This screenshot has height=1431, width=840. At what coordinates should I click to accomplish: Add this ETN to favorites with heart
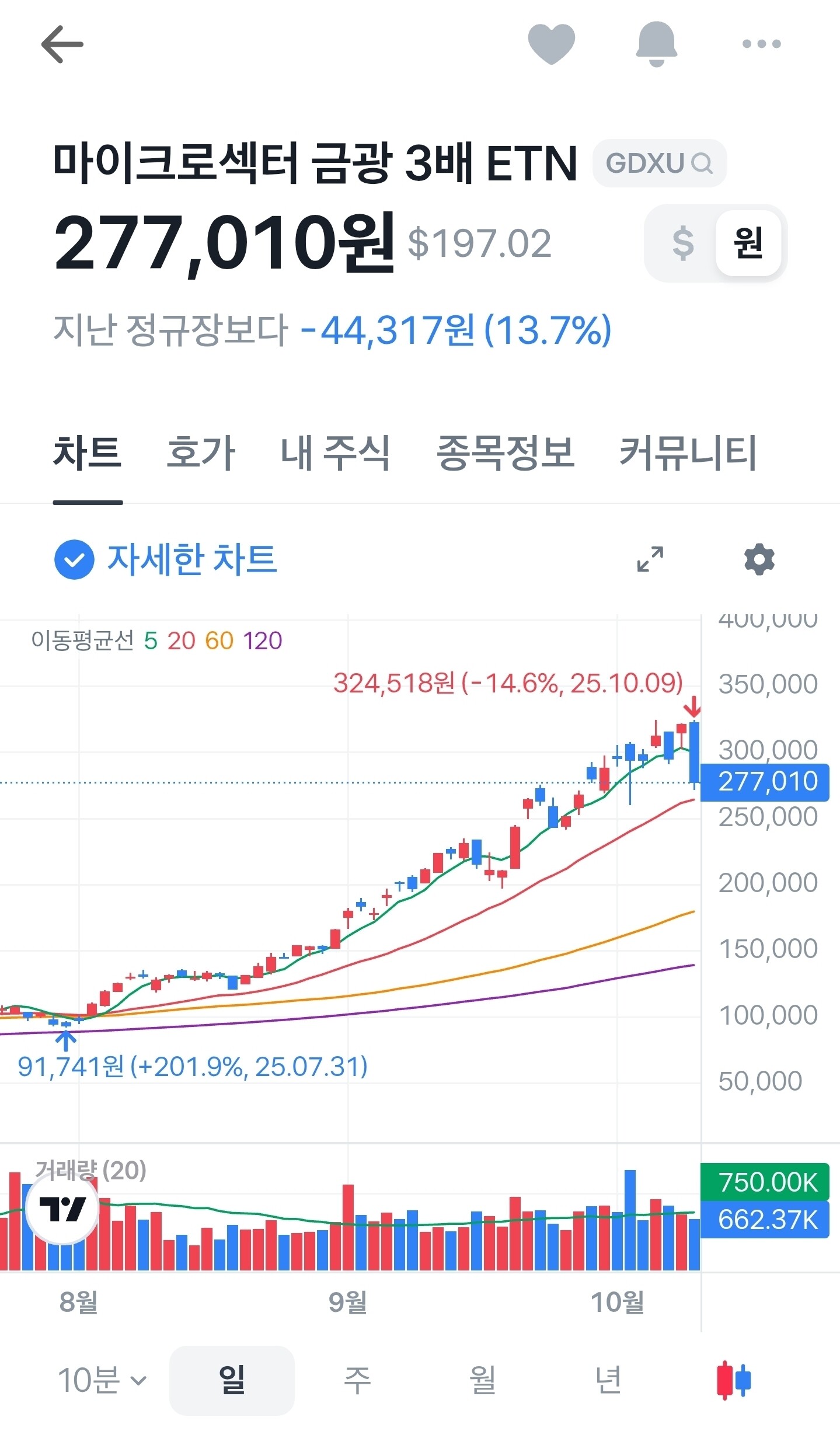point(551,44)
